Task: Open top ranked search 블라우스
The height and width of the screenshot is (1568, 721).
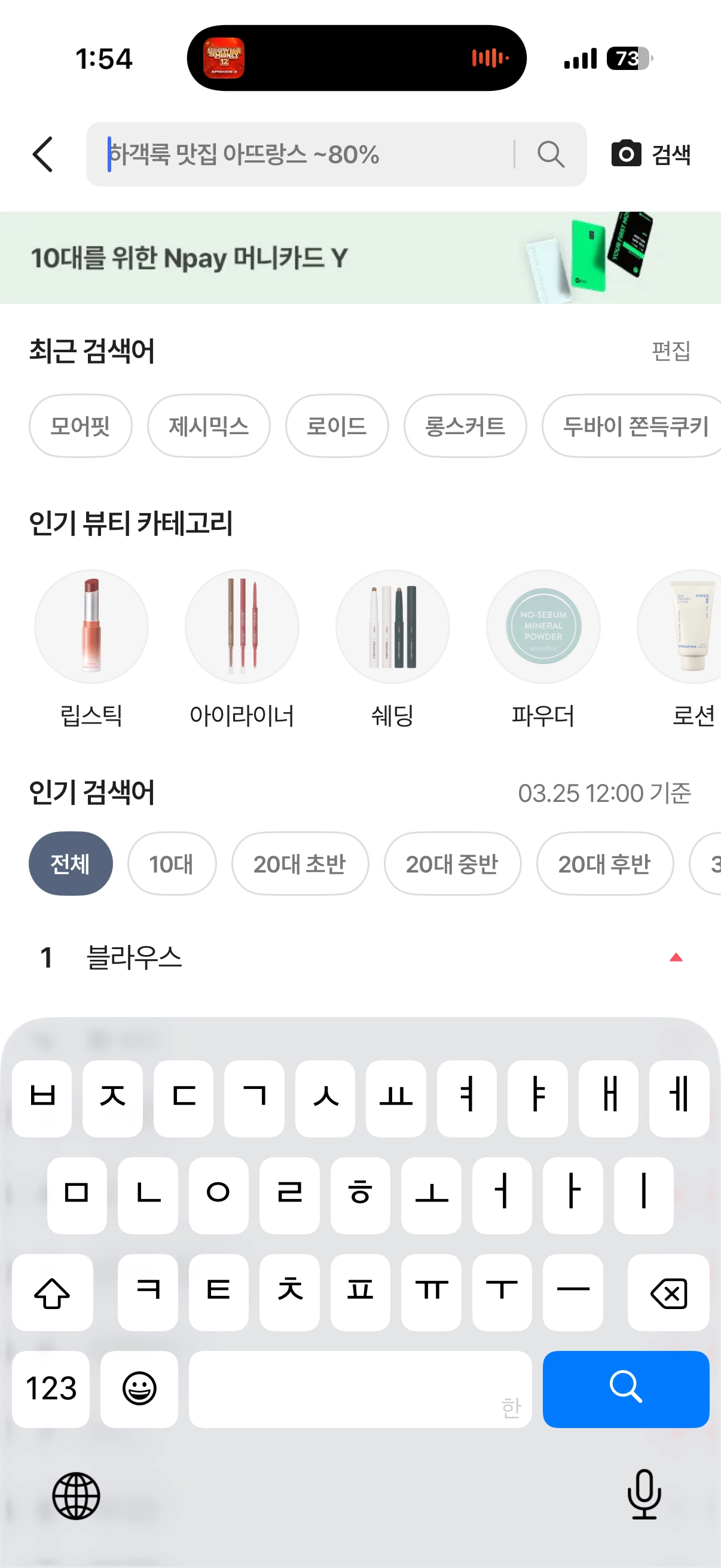Action: click(x=135, y=957)
